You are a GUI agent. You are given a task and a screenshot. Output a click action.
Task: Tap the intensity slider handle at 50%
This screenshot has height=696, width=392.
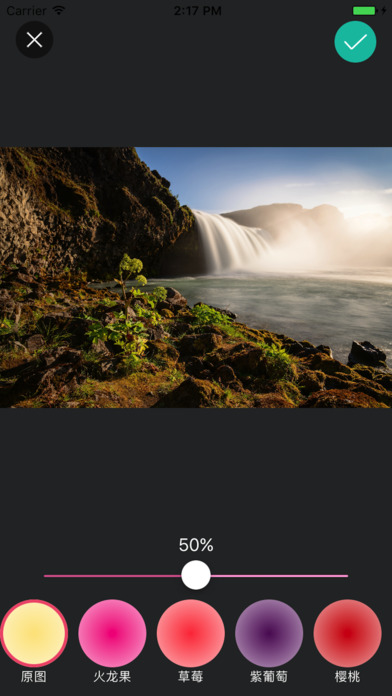point(196,575)
